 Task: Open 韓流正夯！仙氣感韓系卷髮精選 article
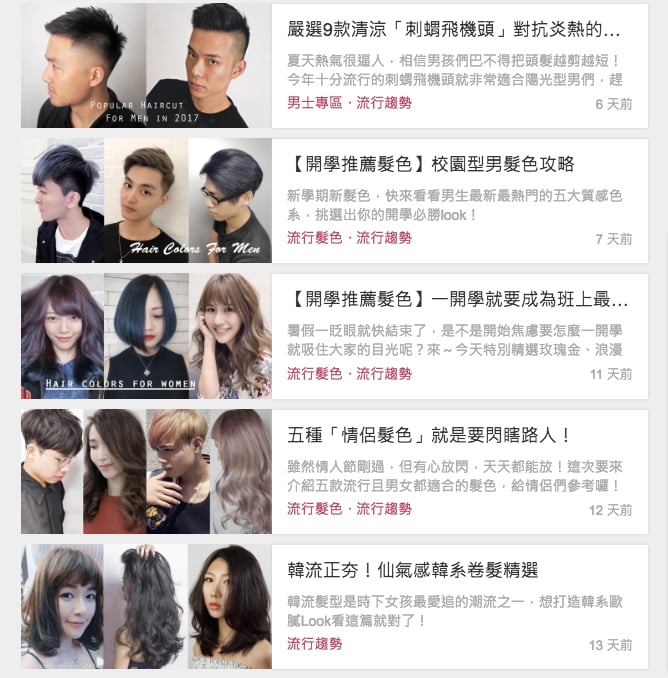click(412, 570)
